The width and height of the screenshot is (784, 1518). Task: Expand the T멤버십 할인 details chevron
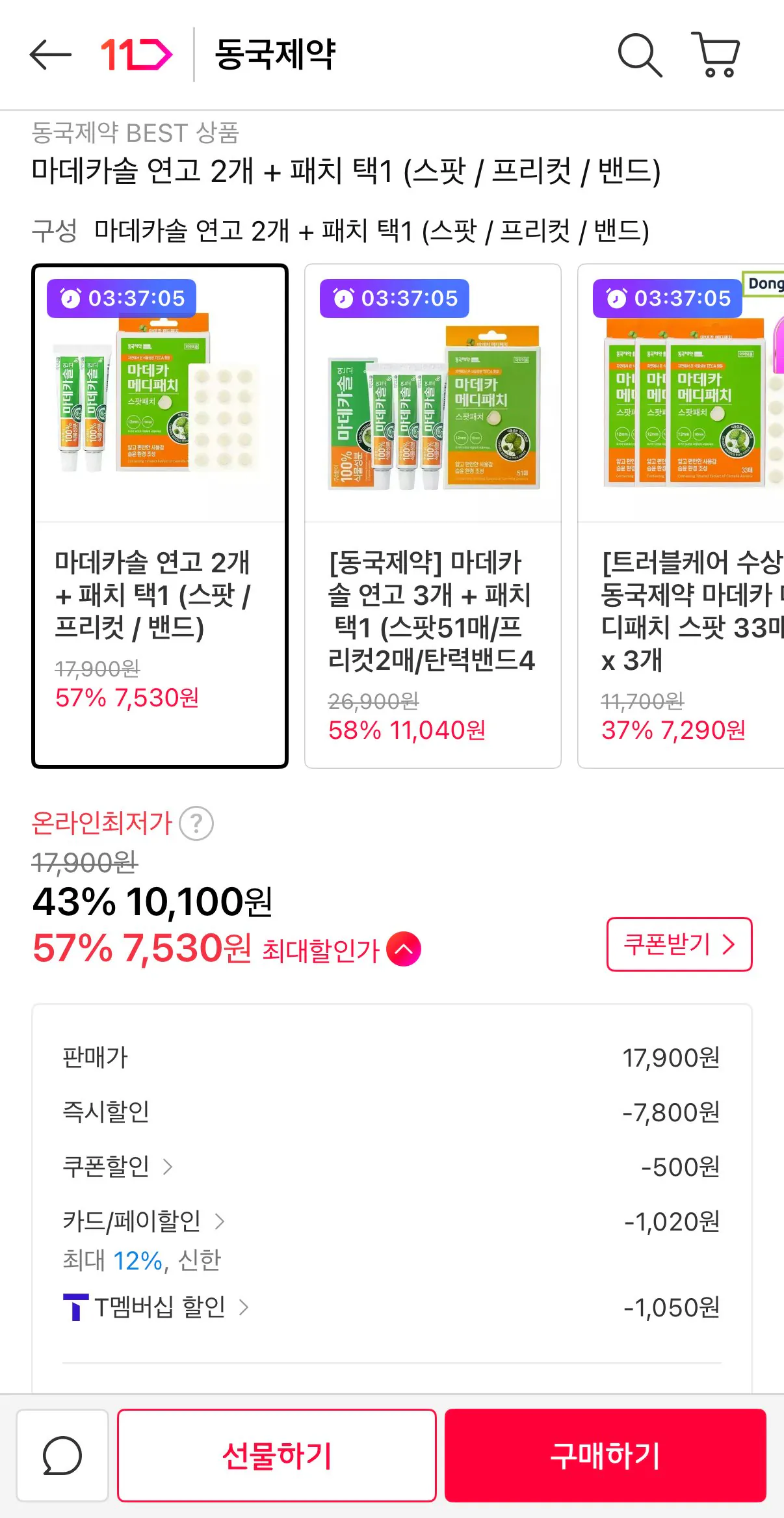(x=244, y=1307)
